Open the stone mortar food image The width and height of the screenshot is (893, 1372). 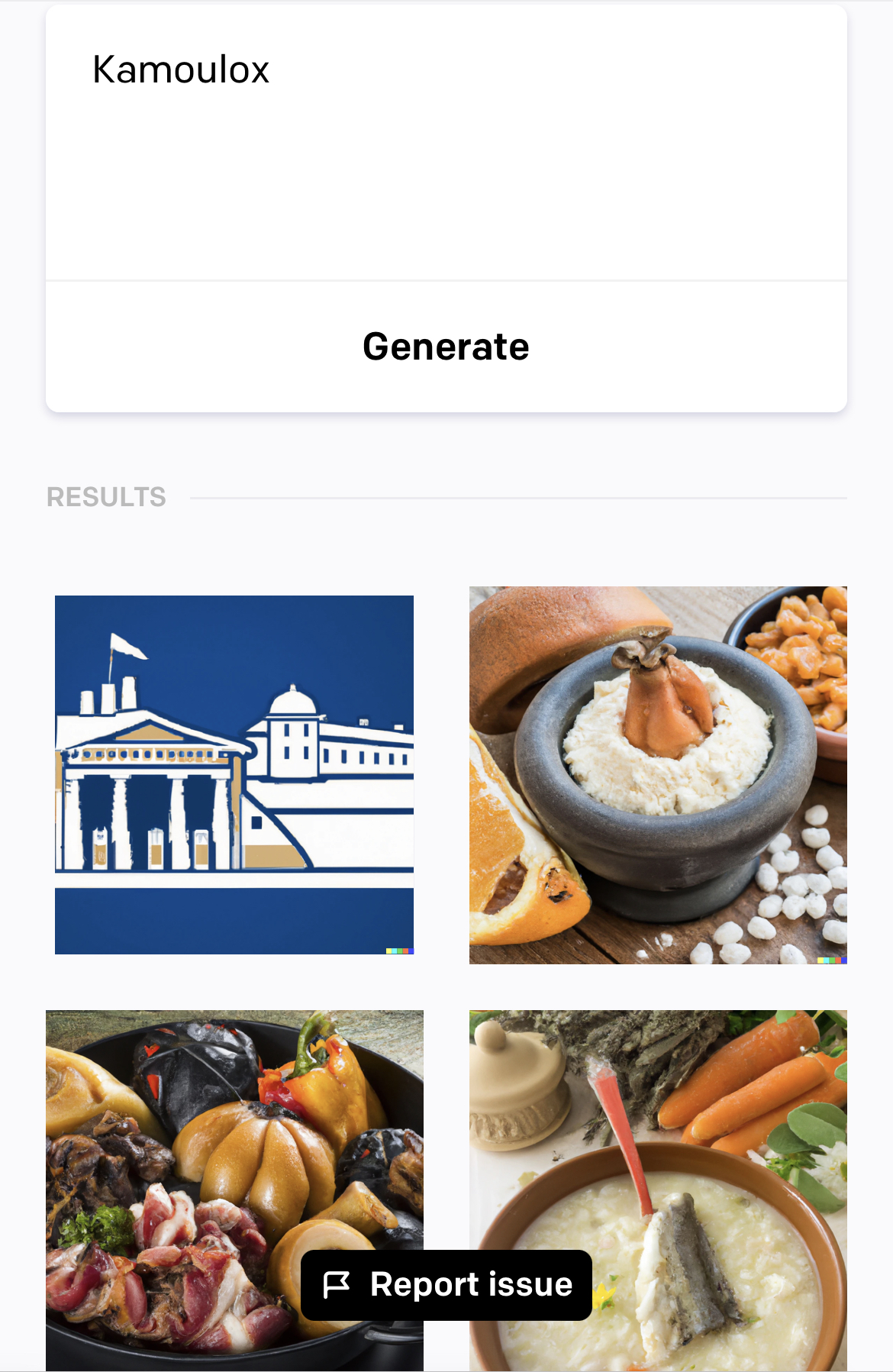coord(658,774)
